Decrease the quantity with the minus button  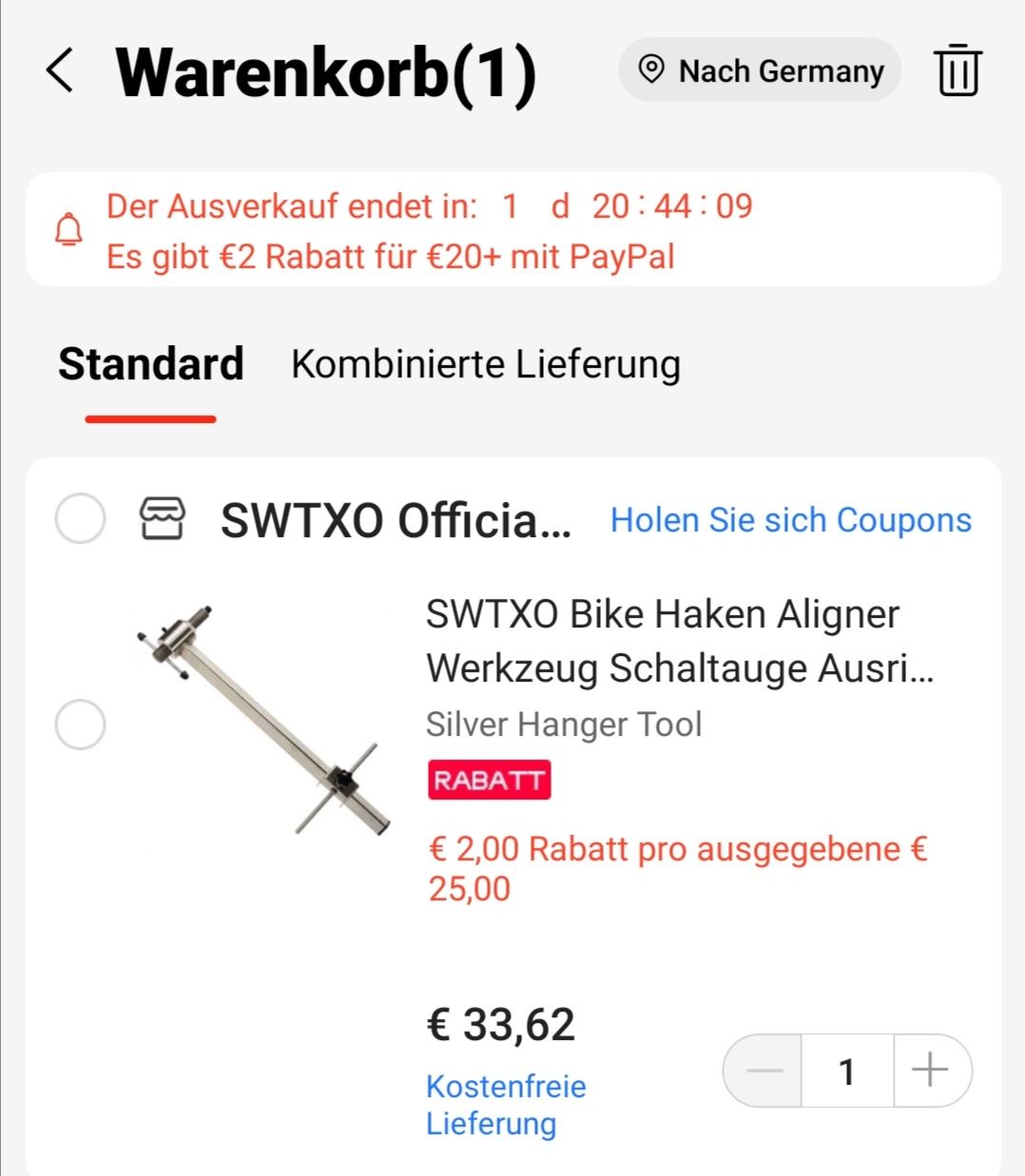click(764, 1070)
